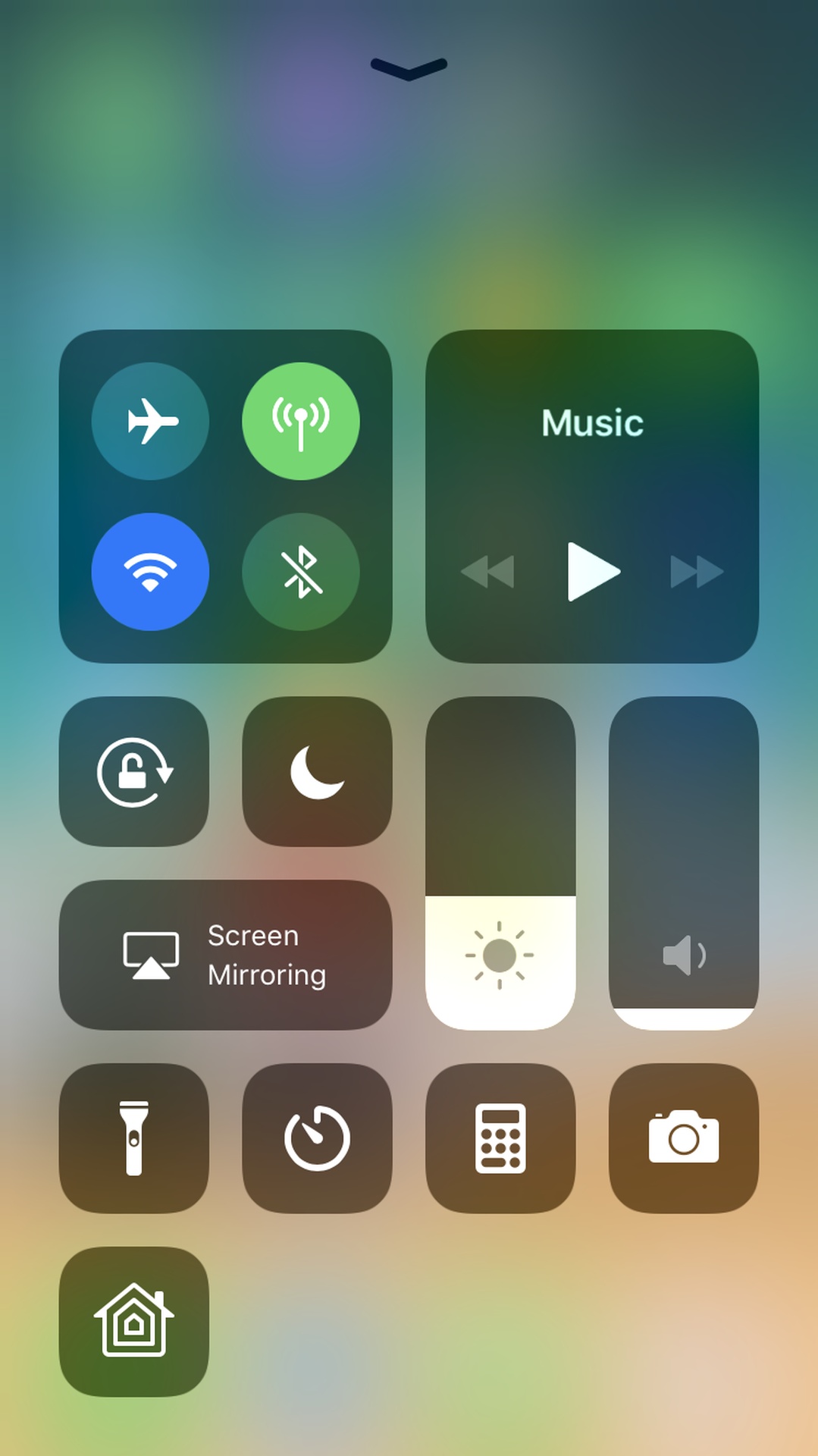
Task: Turn on Bluetooth
Action: tap(301, 572)
